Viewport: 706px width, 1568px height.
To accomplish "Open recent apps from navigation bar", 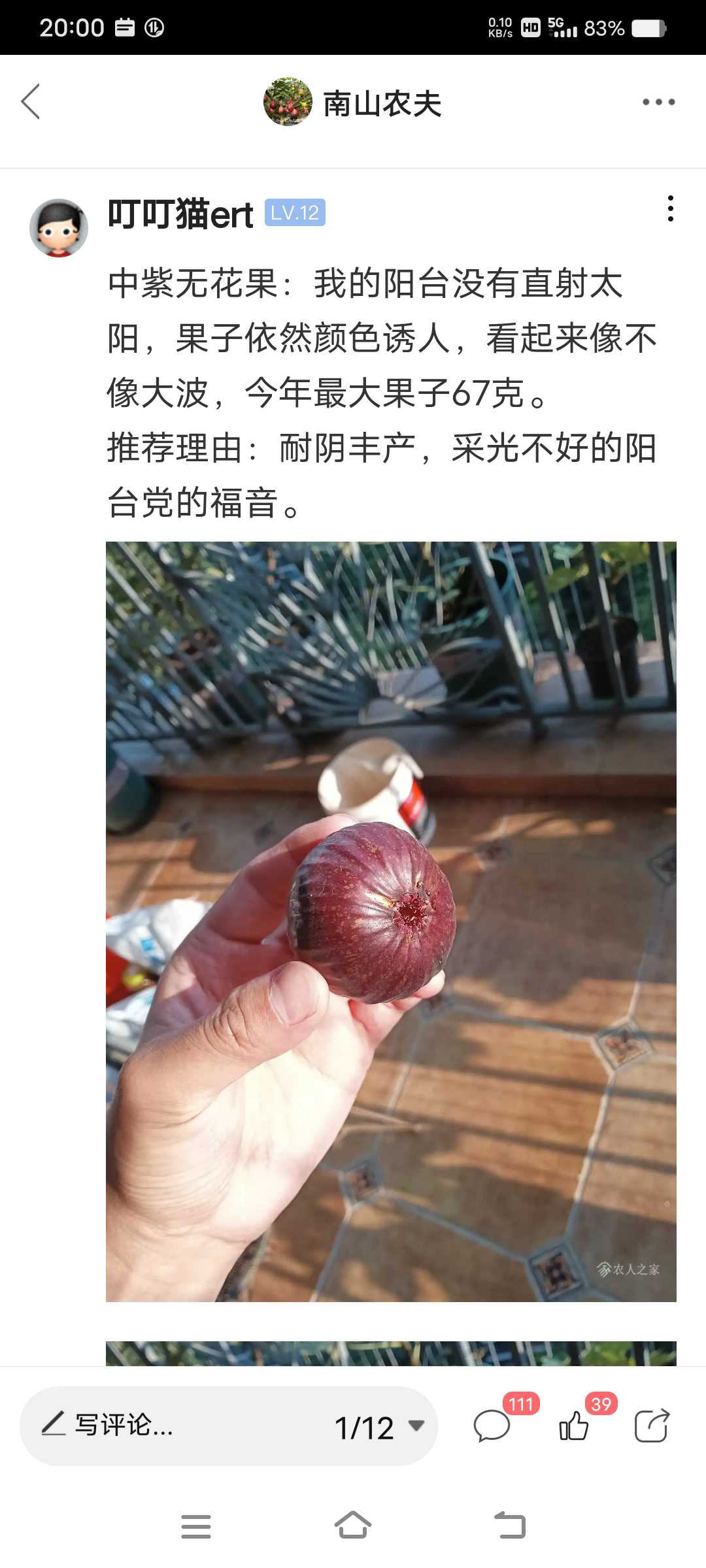I will pyautogui.click(x=196, y=1526).
